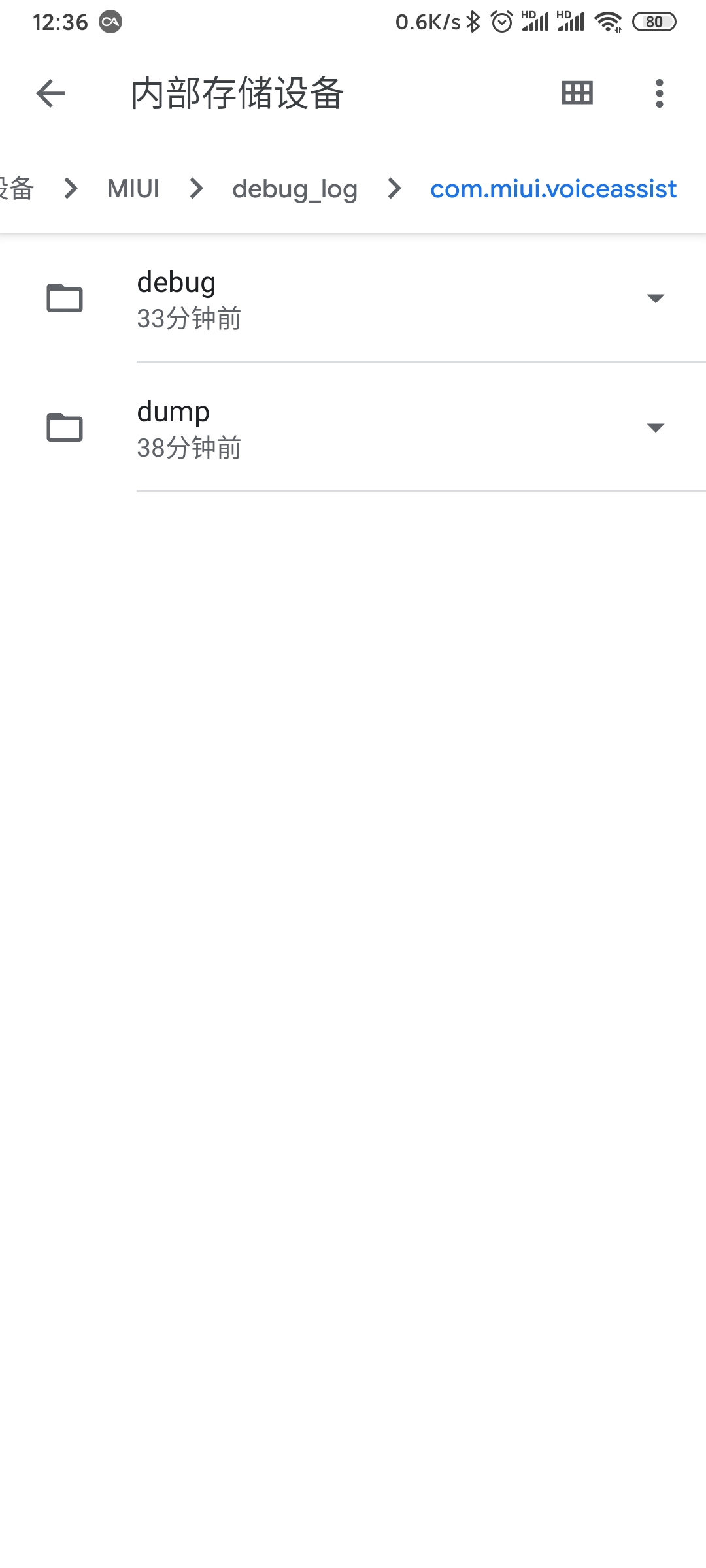Viewport: 706px width, 1568px height.
Task: Navigate to debug_log in breadcrumb path
Action: tap(294, 189)
